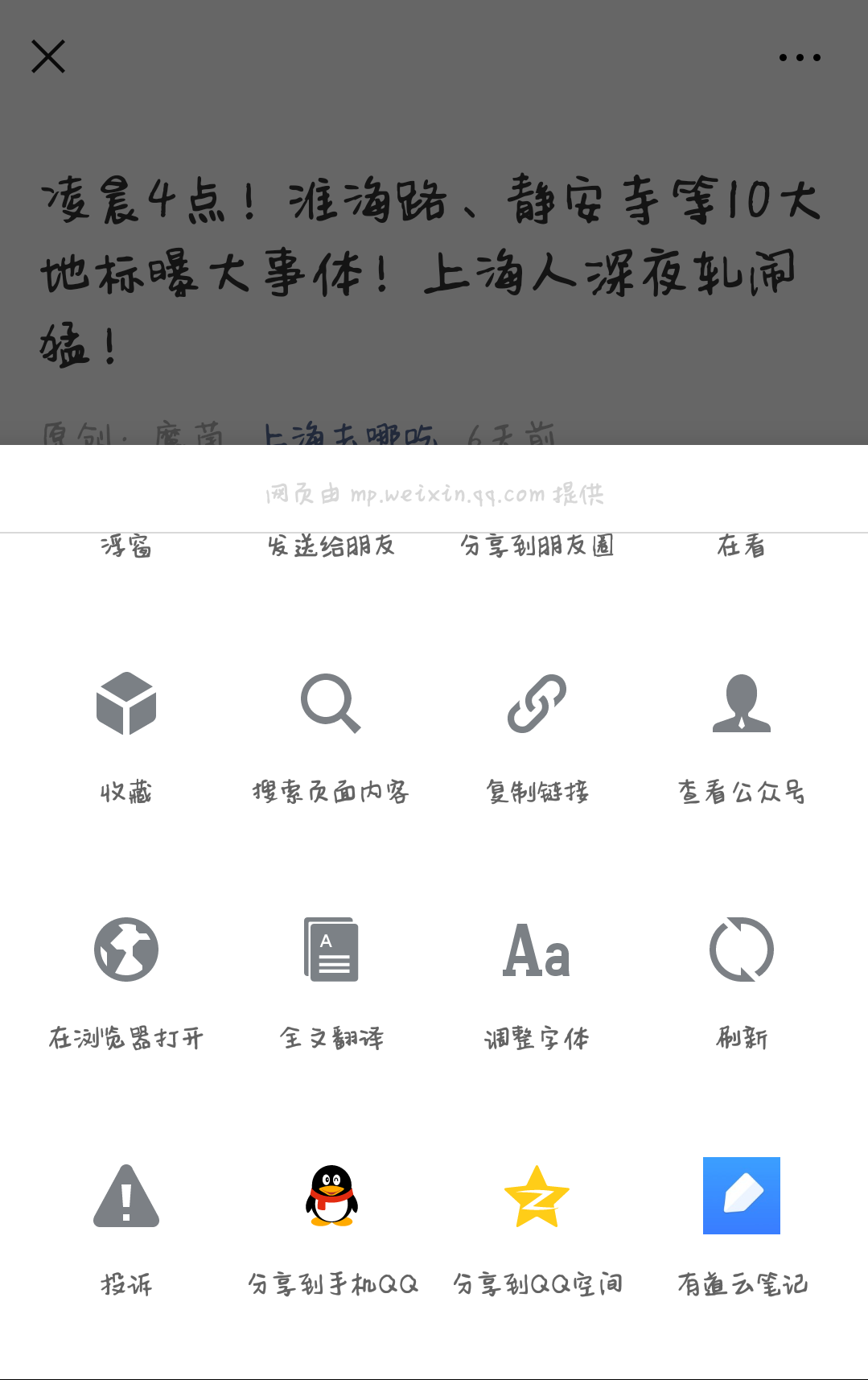
Task: Open the 收藏 (Favorites) option
Action: (x=125, y=740)
